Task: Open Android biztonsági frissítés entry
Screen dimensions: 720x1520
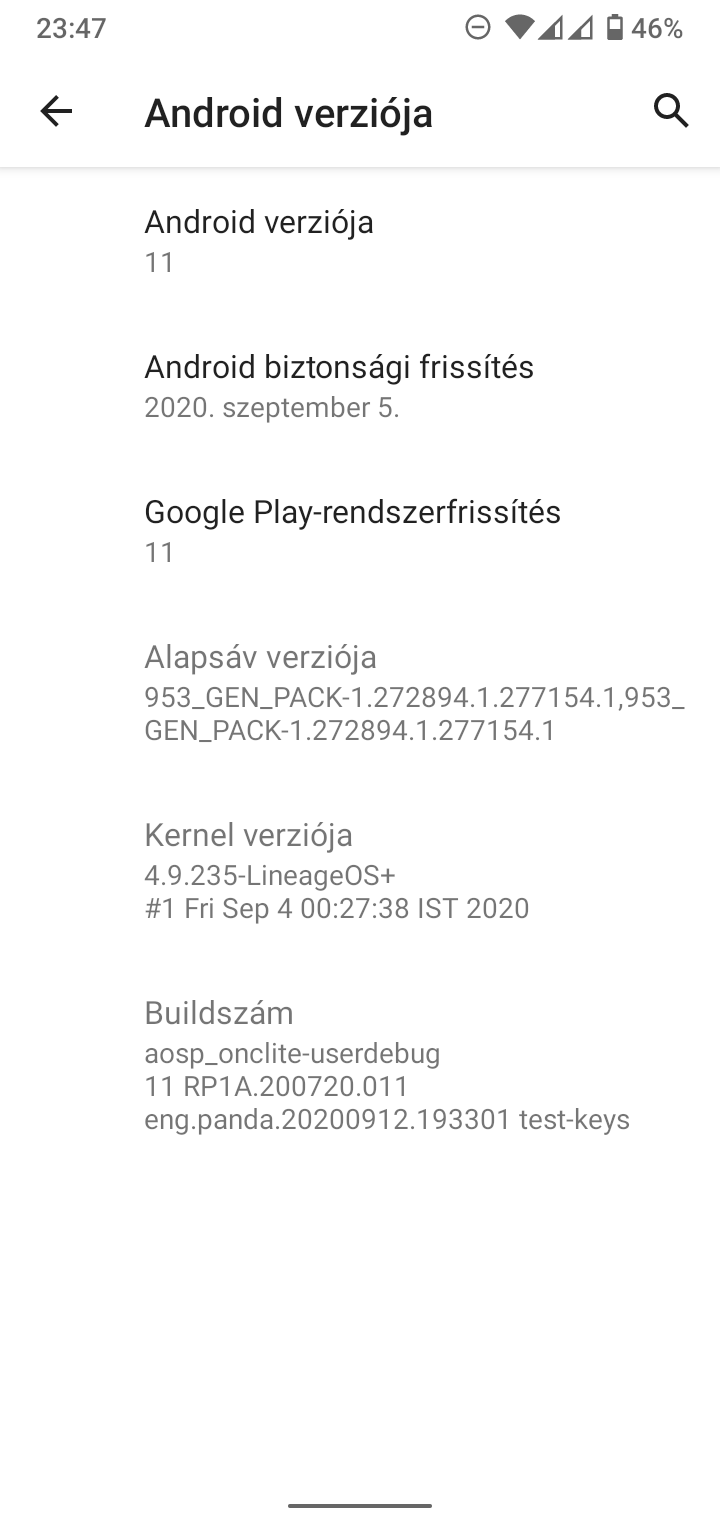Action: click(x=360, y=386)
